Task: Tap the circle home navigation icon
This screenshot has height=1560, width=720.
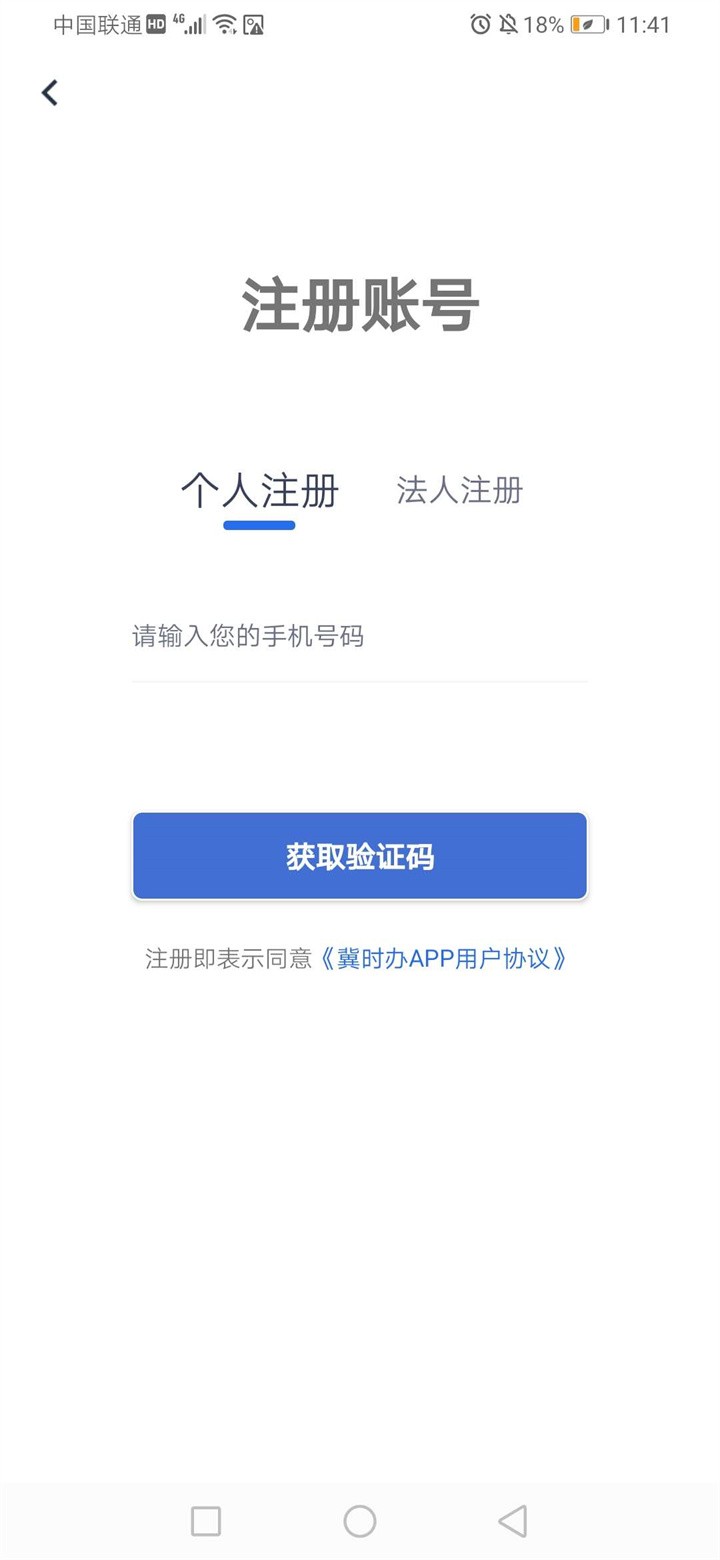Action: click(359, 1521)
